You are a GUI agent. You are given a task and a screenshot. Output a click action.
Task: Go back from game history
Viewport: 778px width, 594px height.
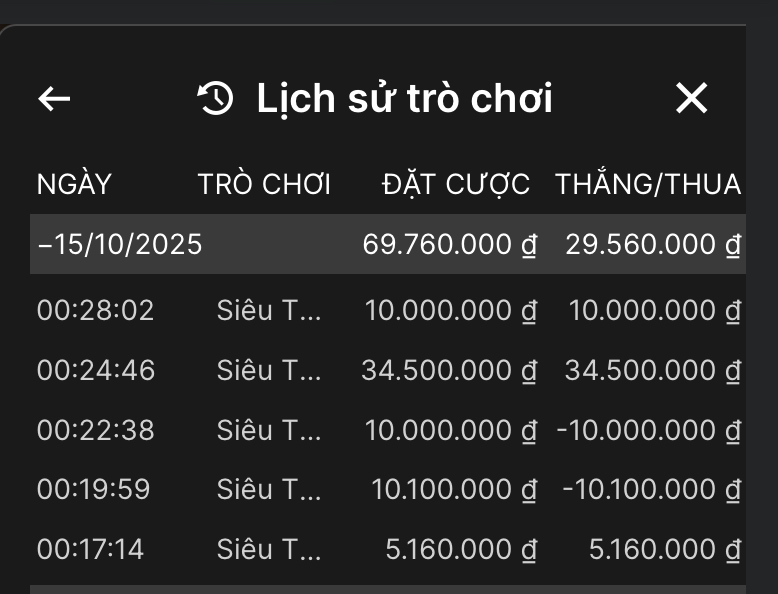pos(54,98)
